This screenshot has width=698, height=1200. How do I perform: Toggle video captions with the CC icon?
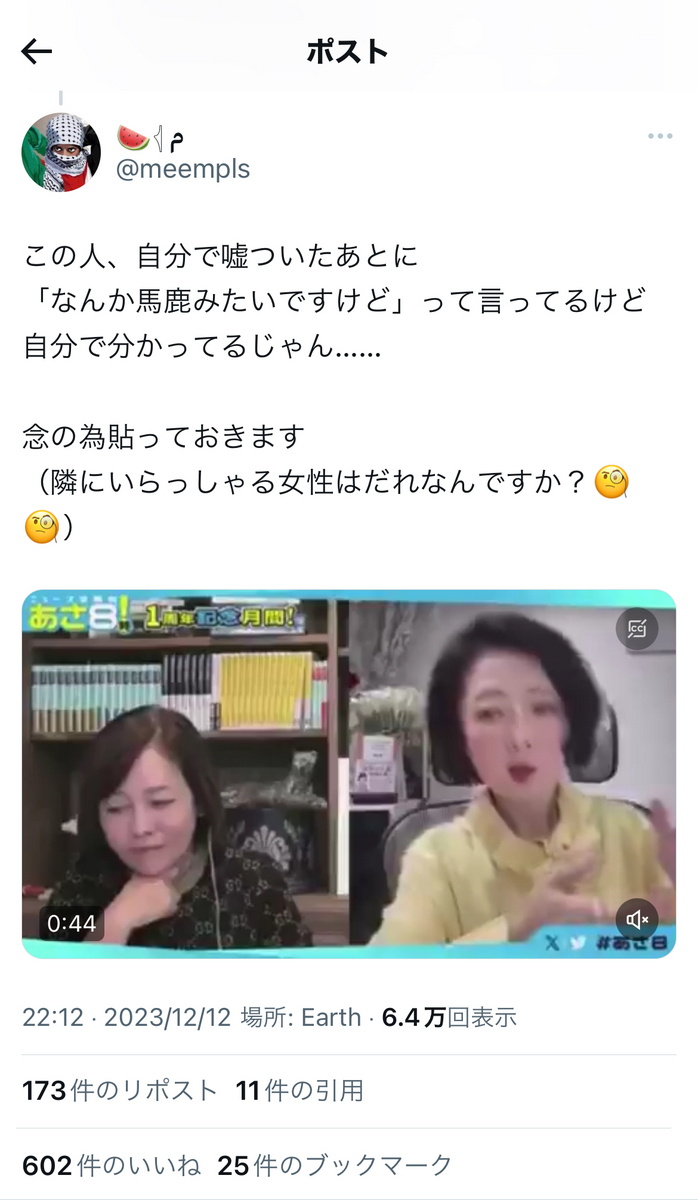click(637, 629)
